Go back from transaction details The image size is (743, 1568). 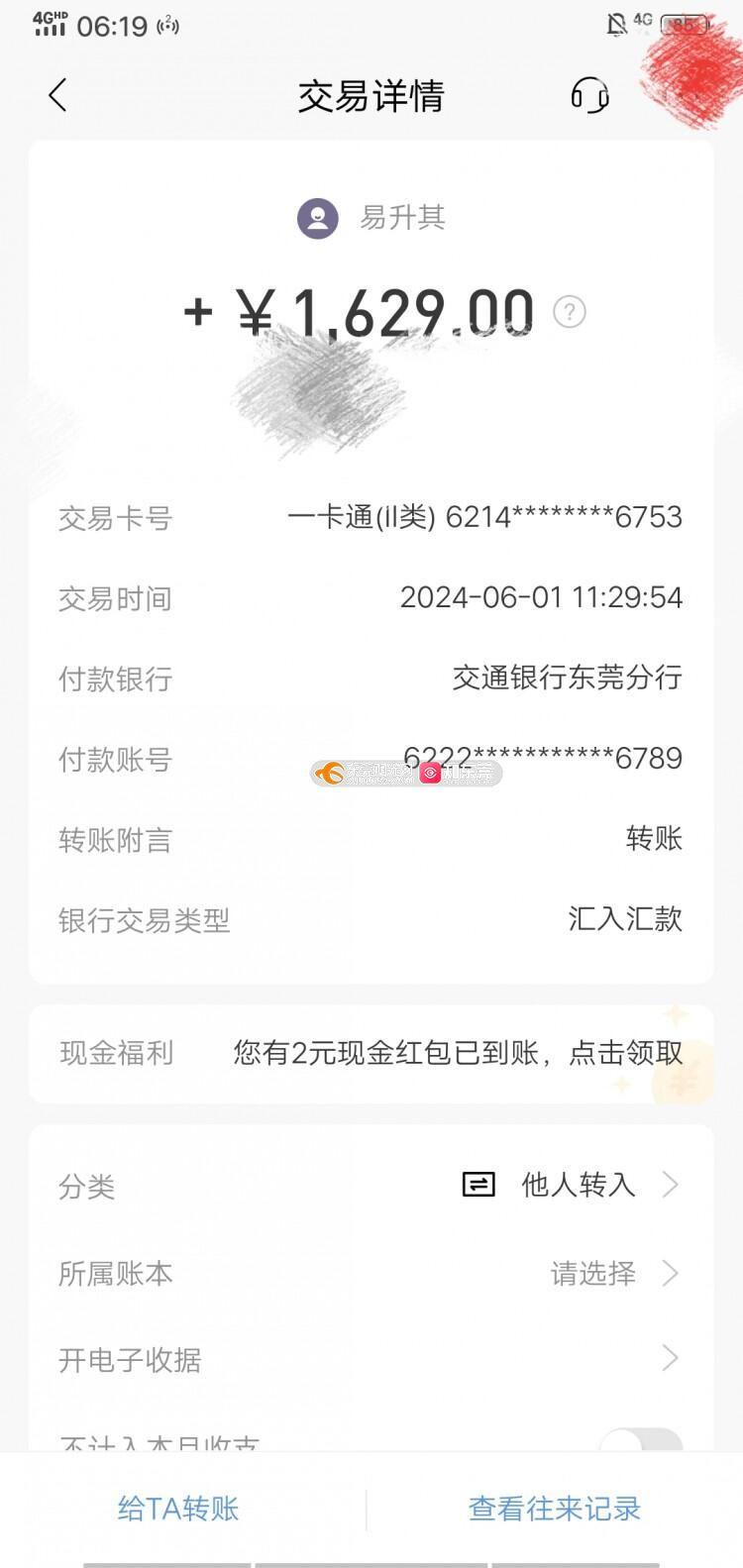[x=57, y=96]
